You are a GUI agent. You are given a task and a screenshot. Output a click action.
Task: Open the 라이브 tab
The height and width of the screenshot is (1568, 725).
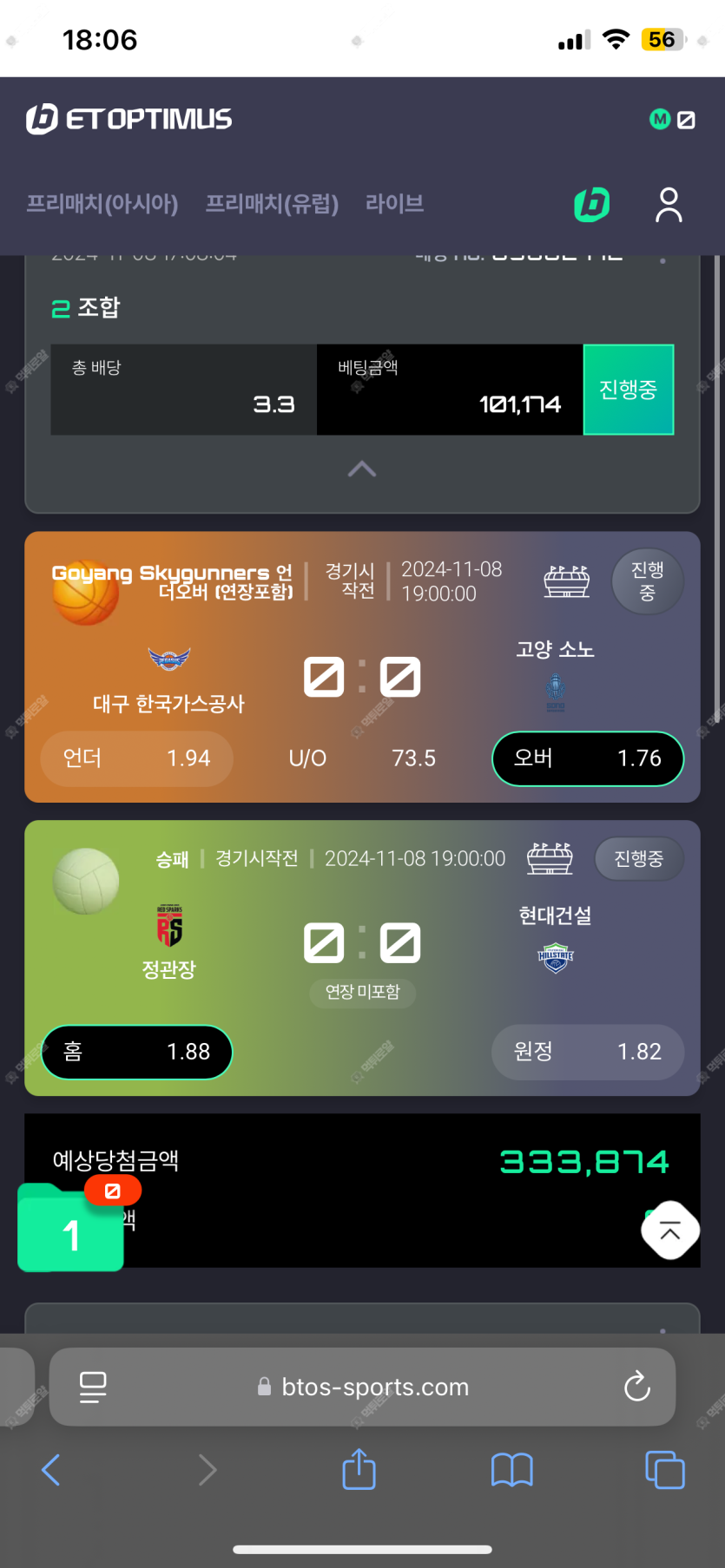394,204
